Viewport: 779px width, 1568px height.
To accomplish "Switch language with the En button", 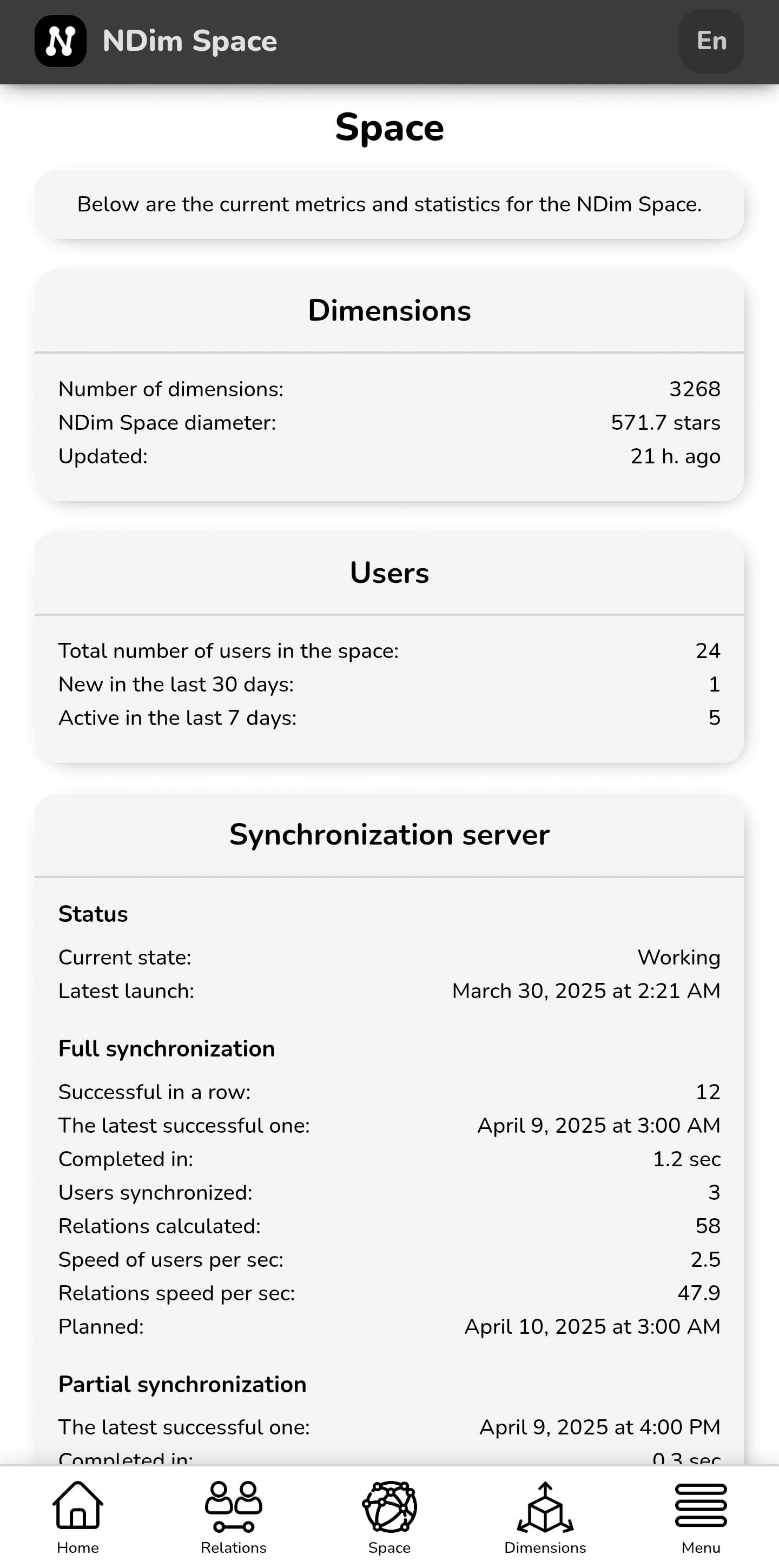I will [x=711, y=40].
